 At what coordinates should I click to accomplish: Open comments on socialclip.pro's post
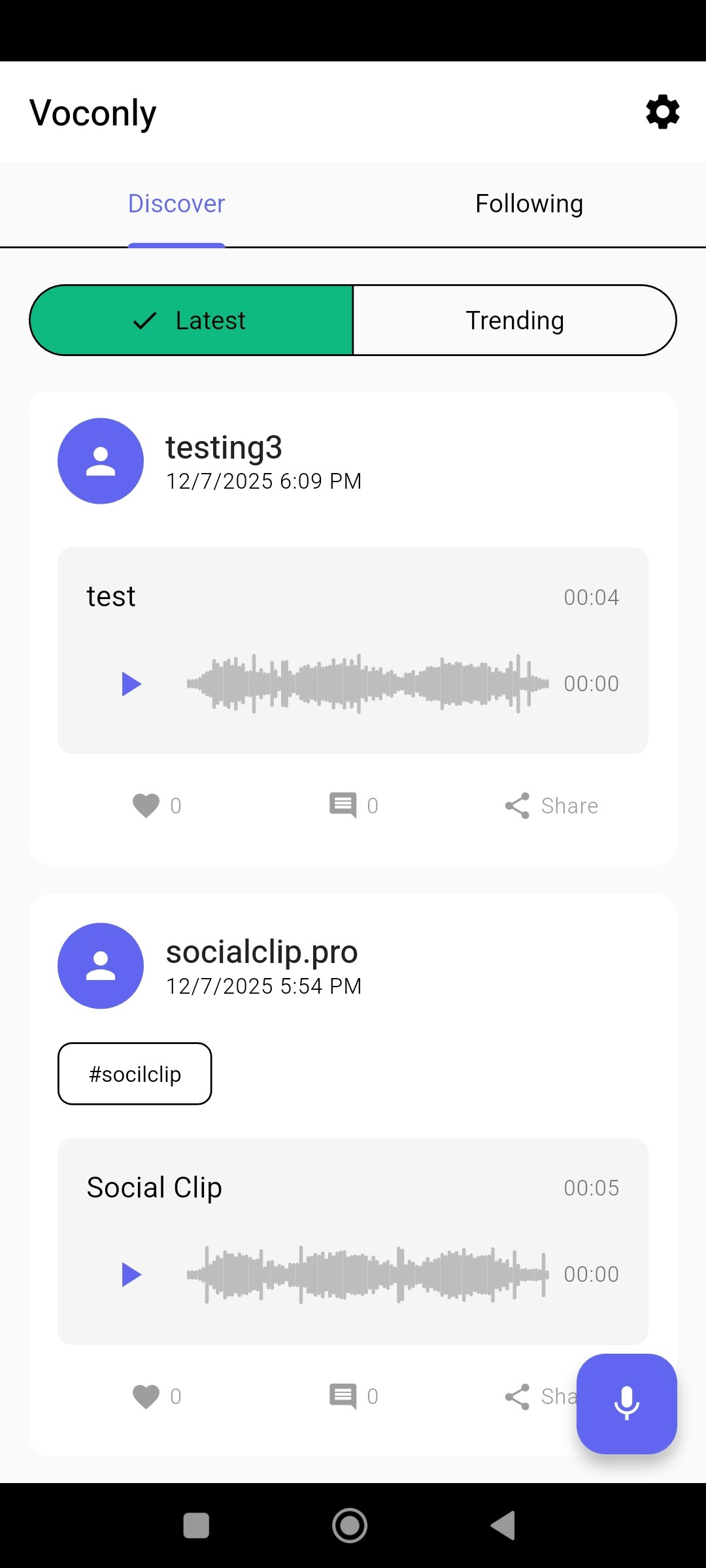pos(343,1397)
